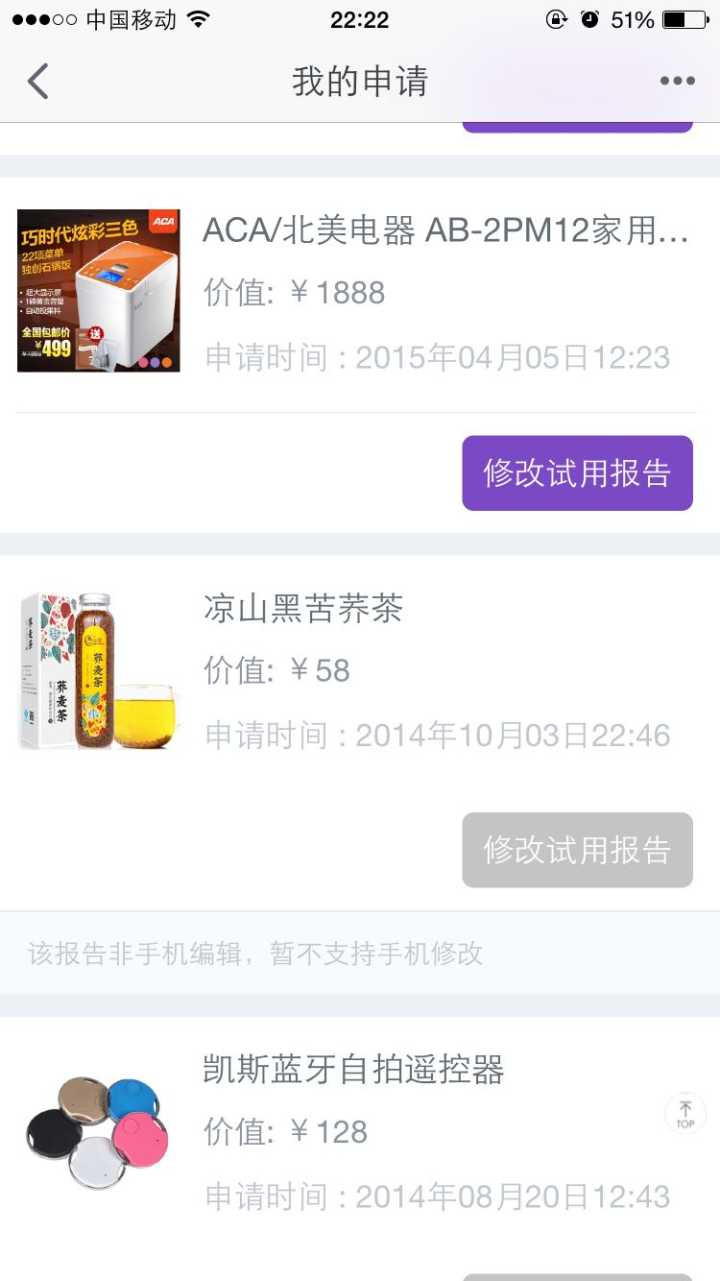
Task: View the 凉山黑苦荞茶 product image
Action: pos(98,670)
